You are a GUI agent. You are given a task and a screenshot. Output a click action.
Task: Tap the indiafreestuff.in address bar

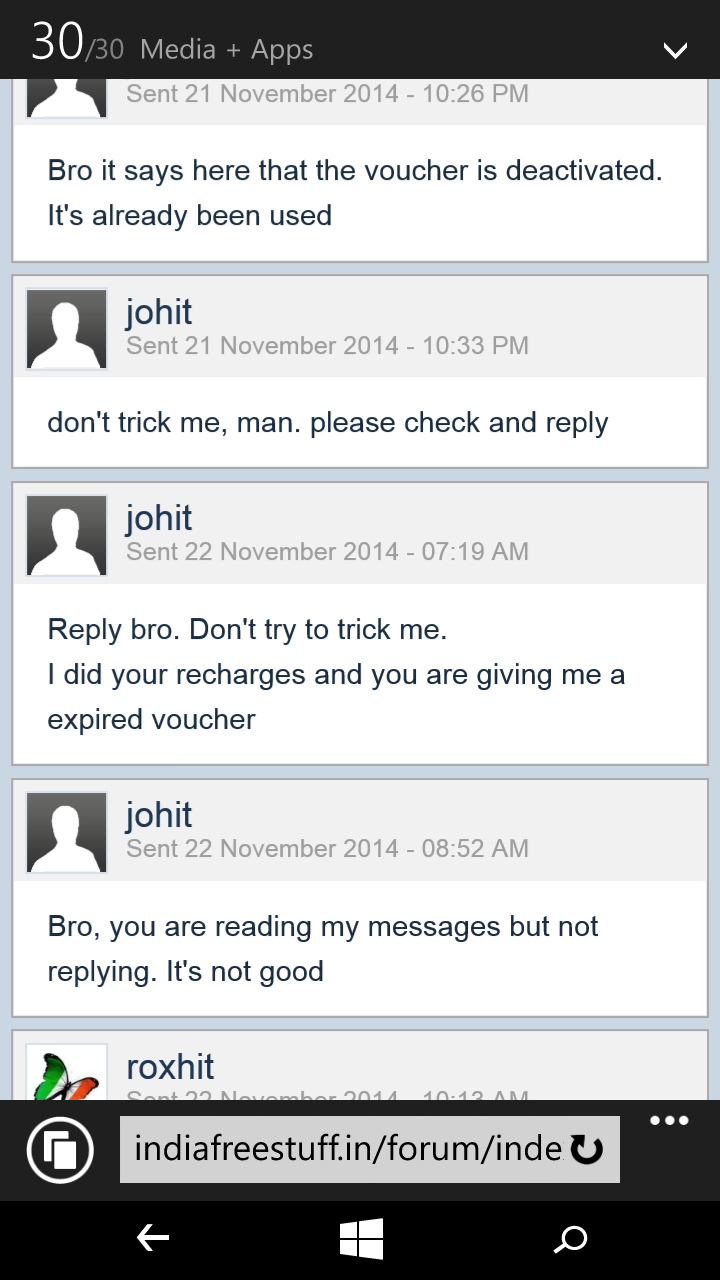click(x=349, y=1149)
